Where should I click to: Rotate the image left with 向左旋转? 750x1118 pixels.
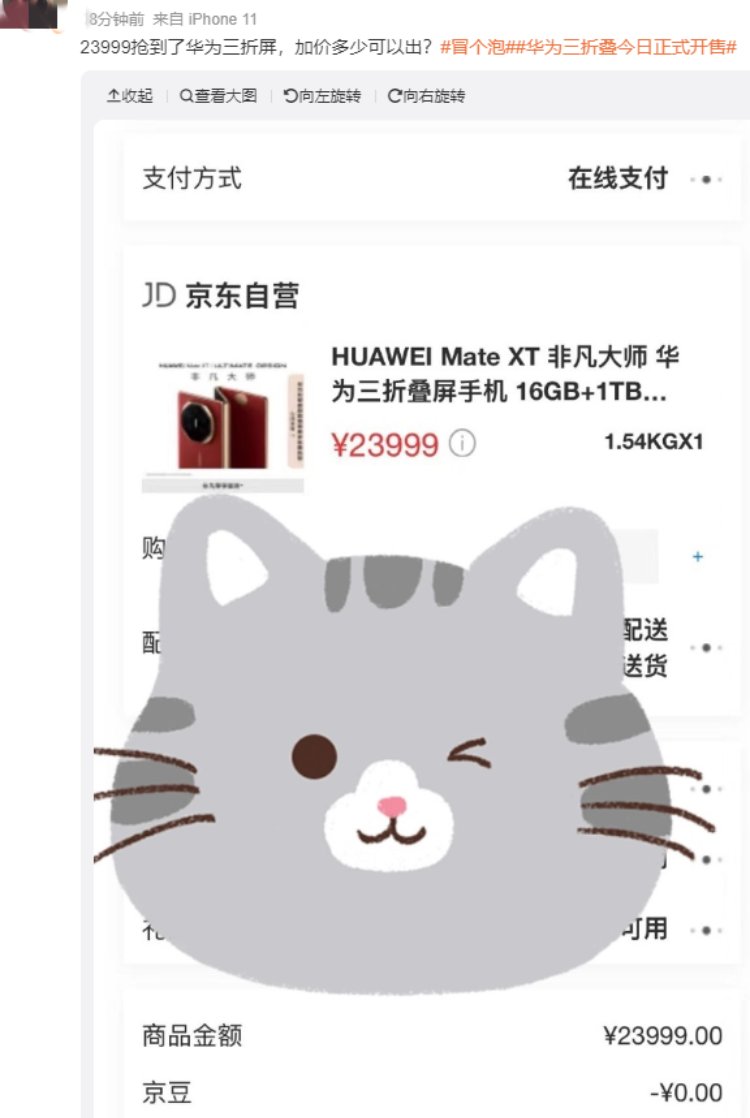(x=322, y=96)
